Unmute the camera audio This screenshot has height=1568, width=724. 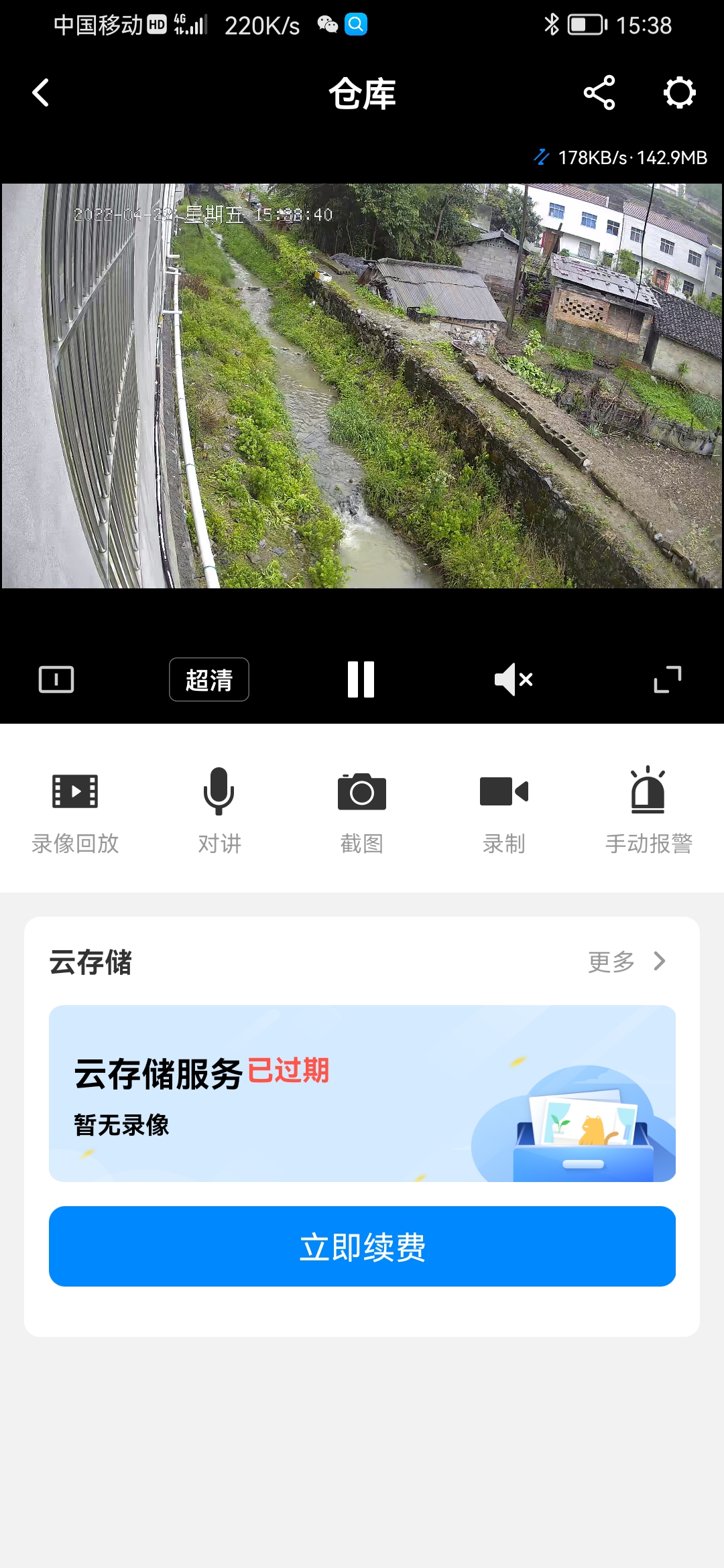tap(514, 679)
